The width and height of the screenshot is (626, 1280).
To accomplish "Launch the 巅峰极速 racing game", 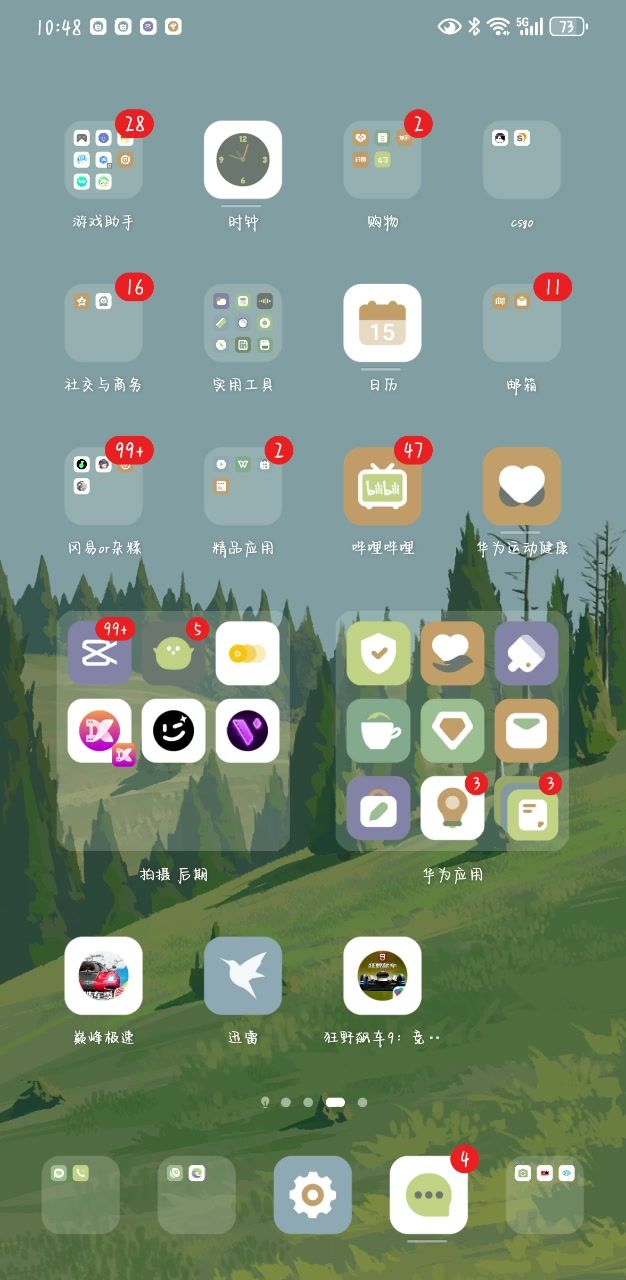I will pyautogui.click(x=103, y=976).
